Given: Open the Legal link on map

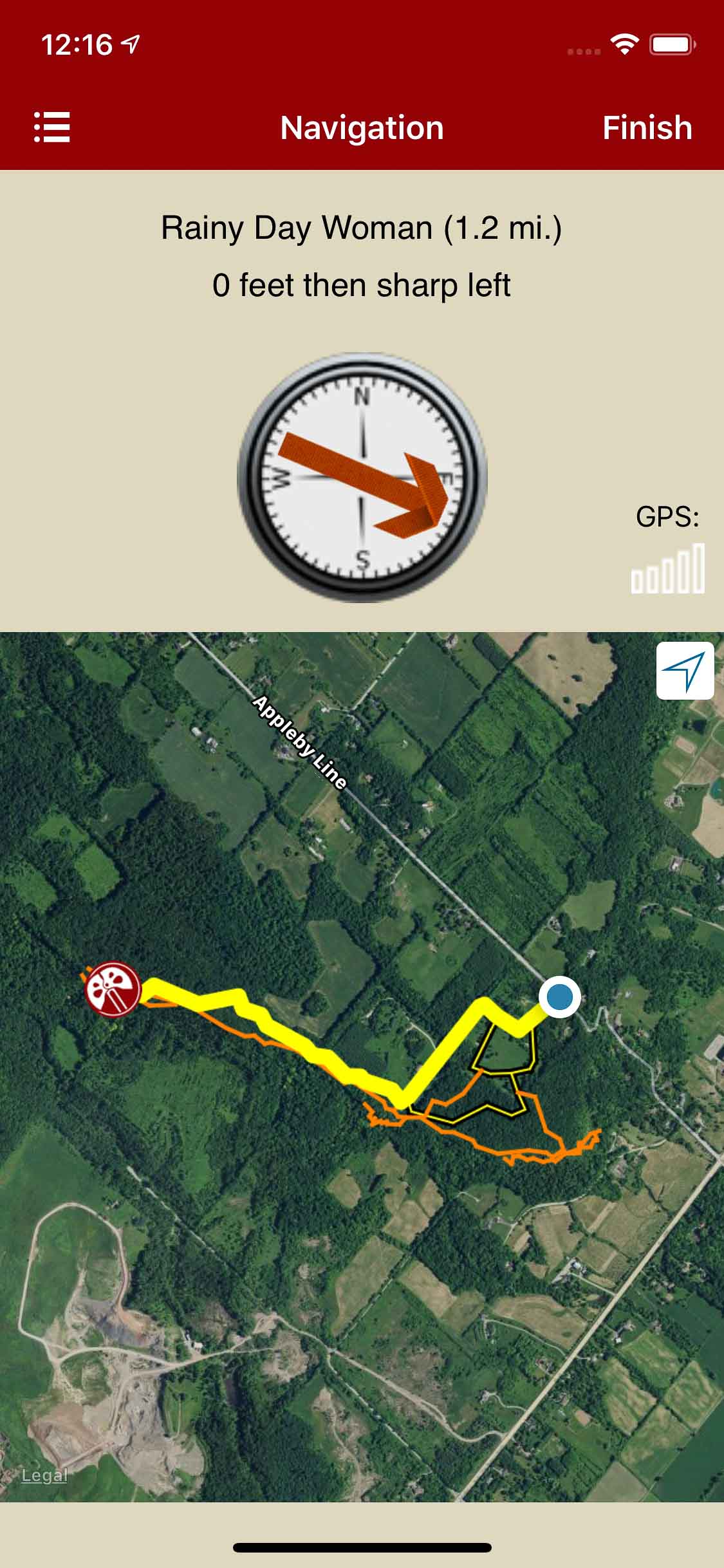Looking at the screenshot, I should (44, 1475).
